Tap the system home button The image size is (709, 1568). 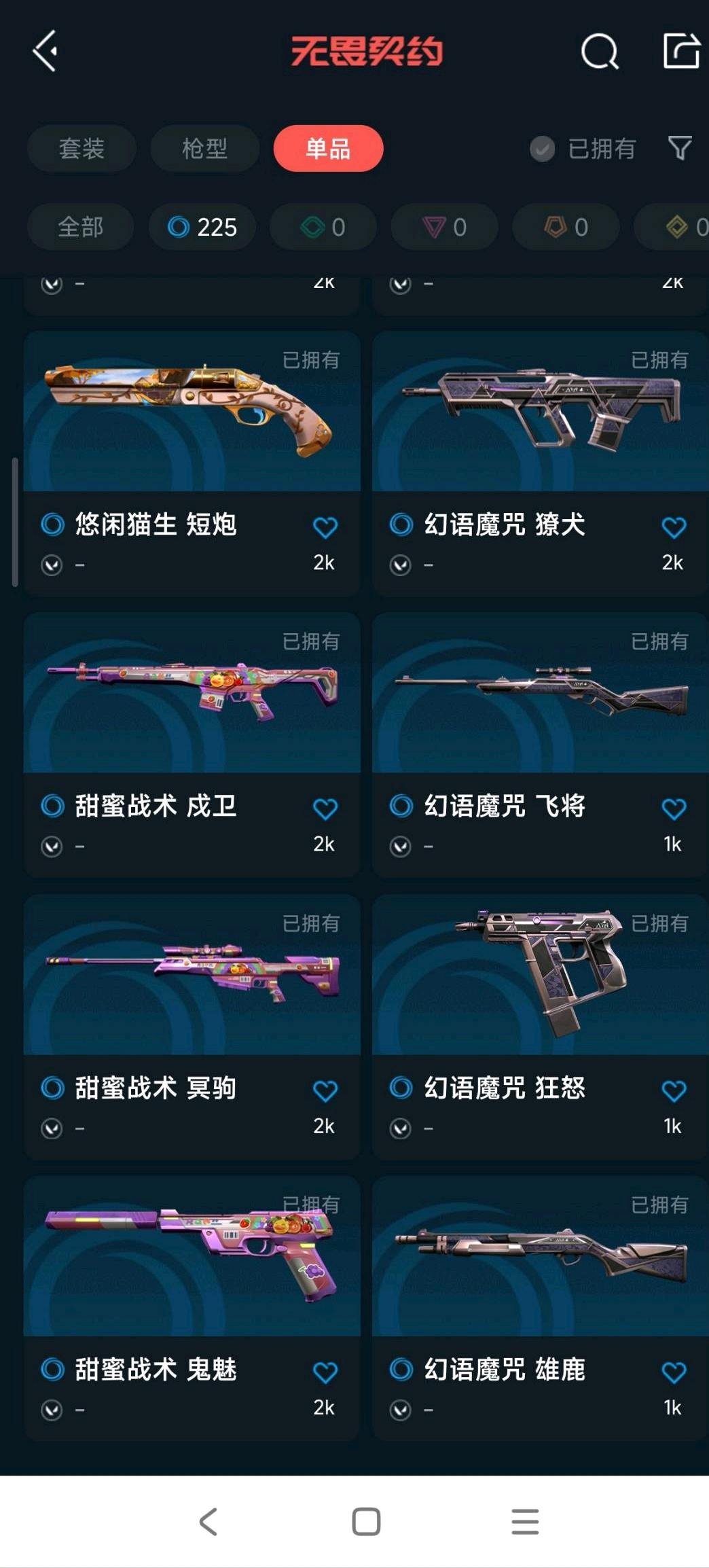[366, 1522]
